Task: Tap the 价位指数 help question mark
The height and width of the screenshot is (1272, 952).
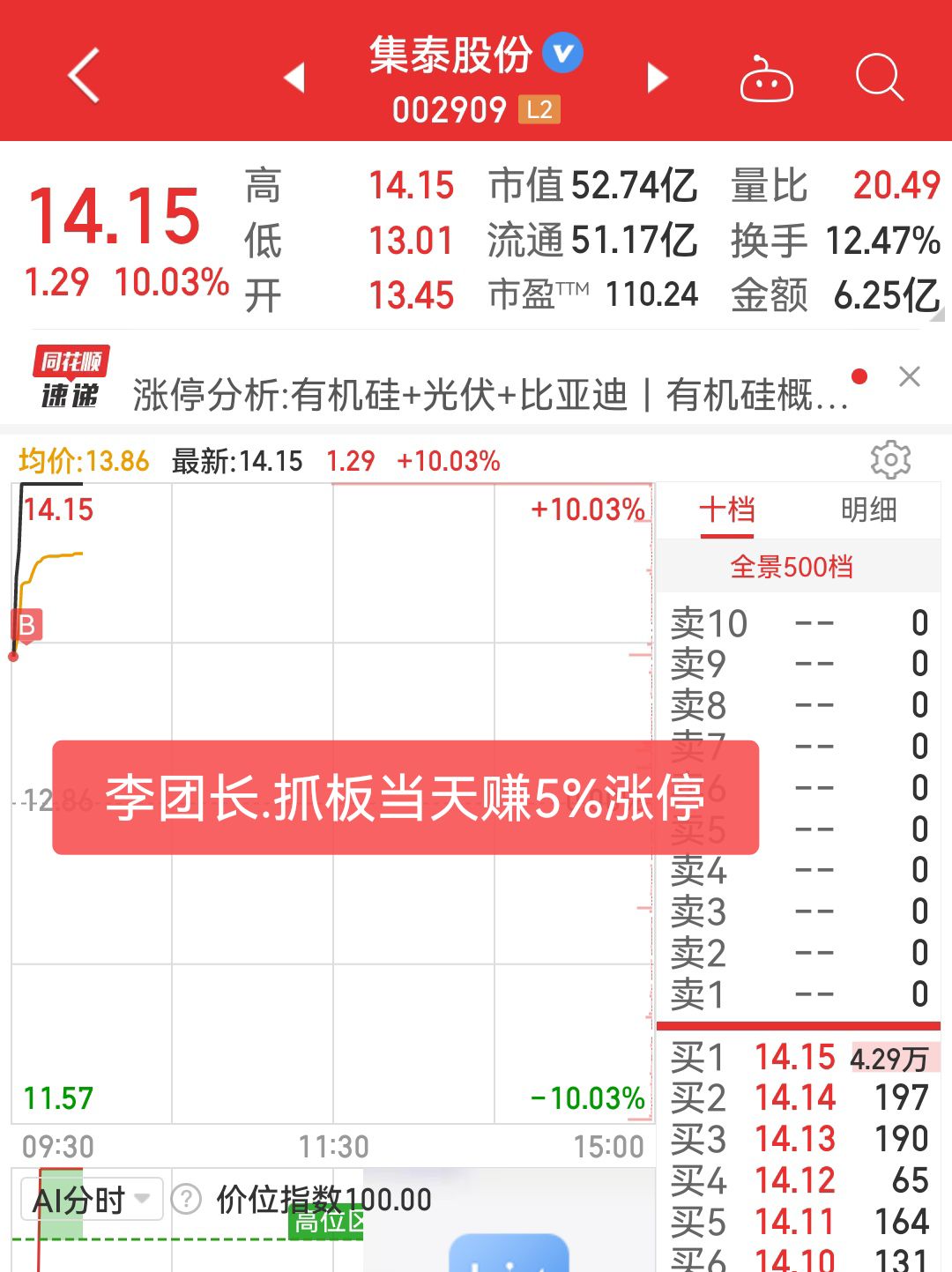Action: (x=187, y=1200)
